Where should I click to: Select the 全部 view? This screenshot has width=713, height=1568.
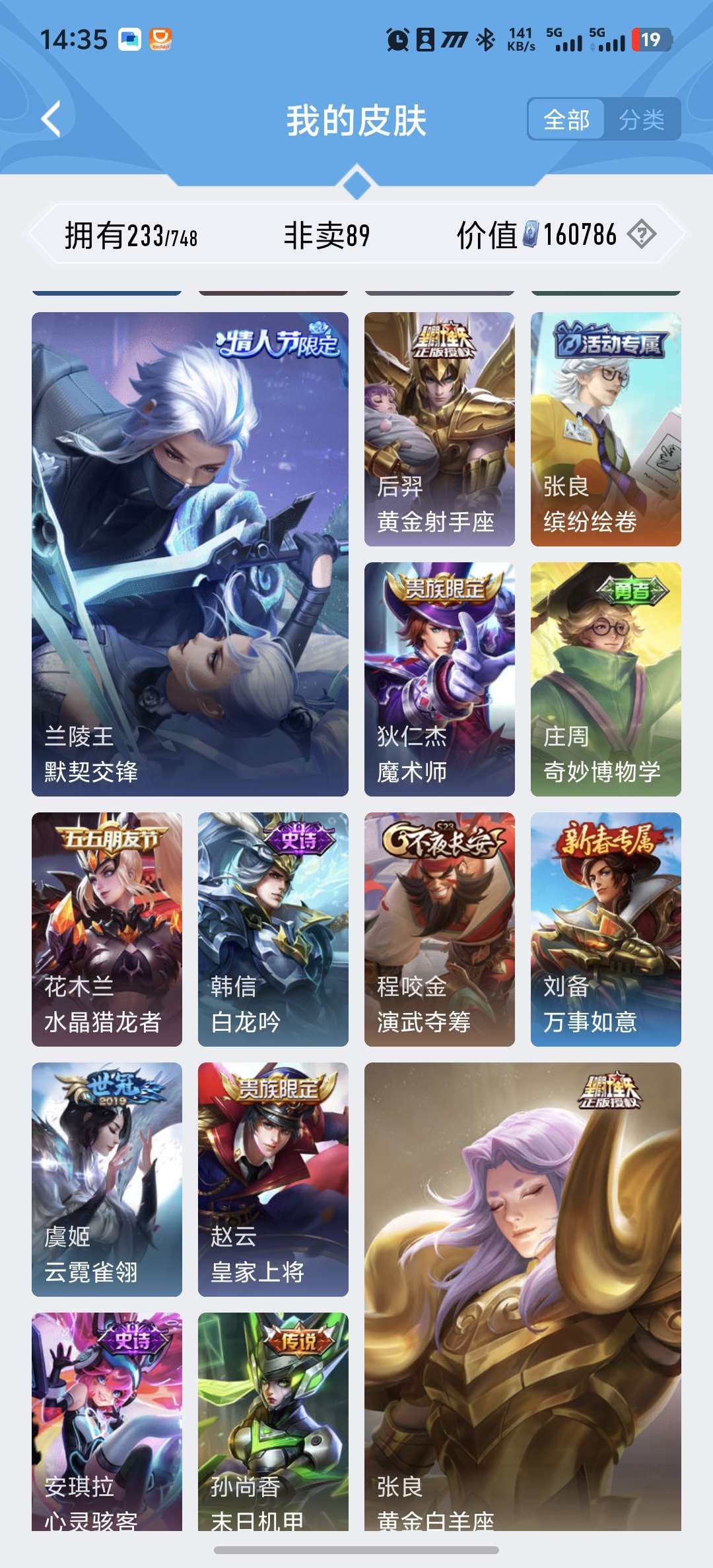(x=566, y=119)
